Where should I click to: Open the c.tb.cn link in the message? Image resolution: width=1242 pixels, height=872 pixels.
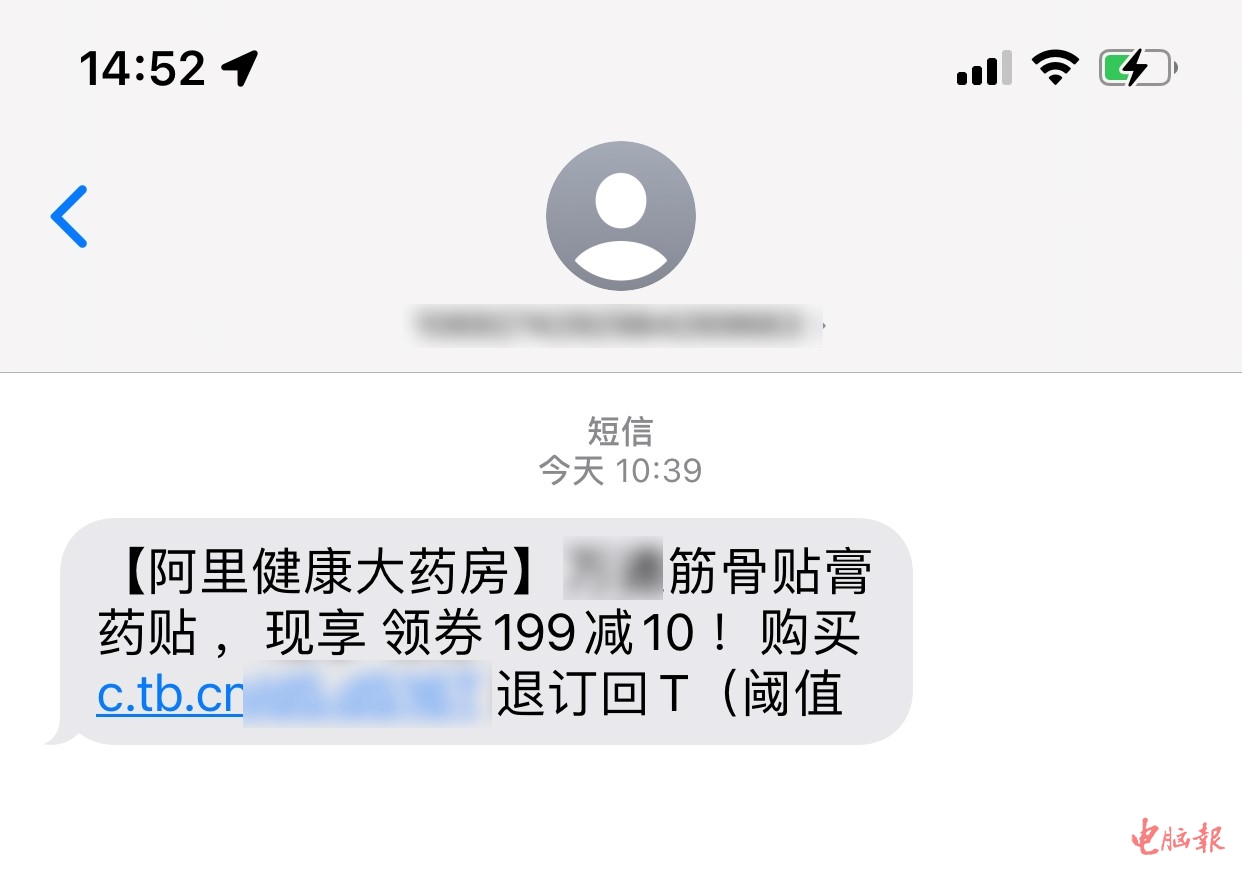pos(170,696)
